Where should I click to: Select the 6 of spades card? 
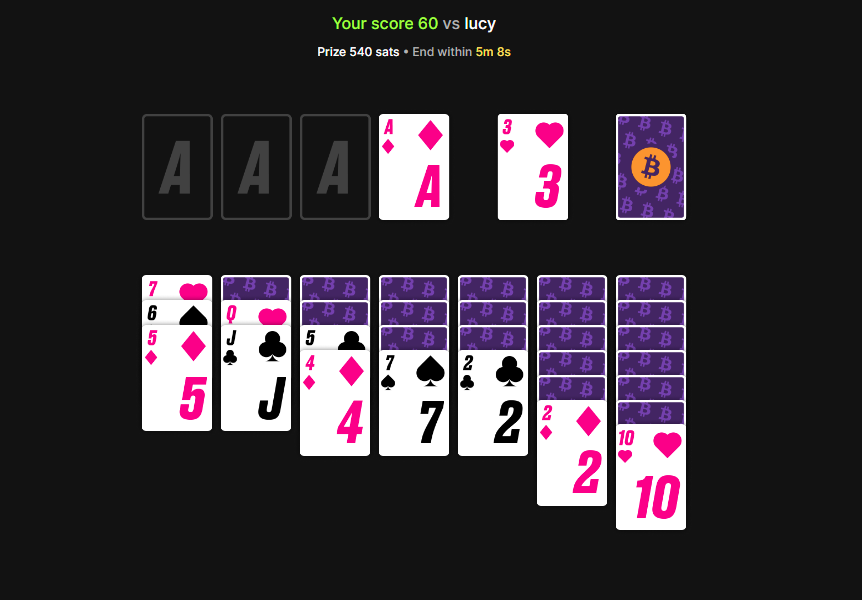[x=177, y=313]
